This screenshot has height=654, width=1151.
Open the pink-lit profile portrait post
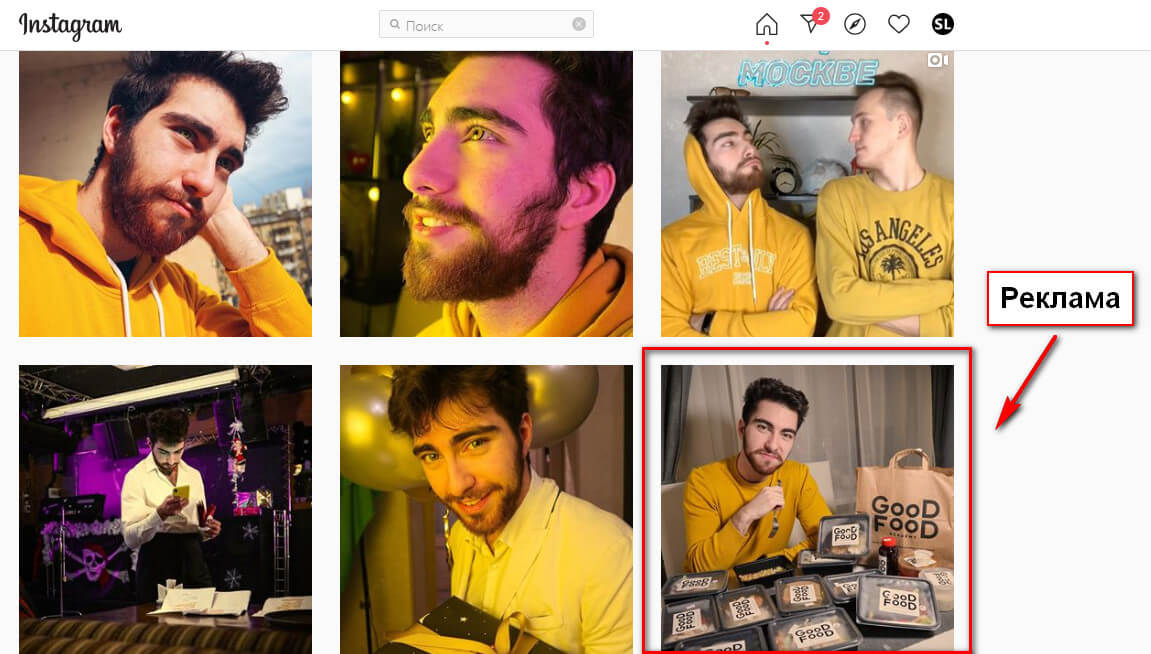(486, 193)
